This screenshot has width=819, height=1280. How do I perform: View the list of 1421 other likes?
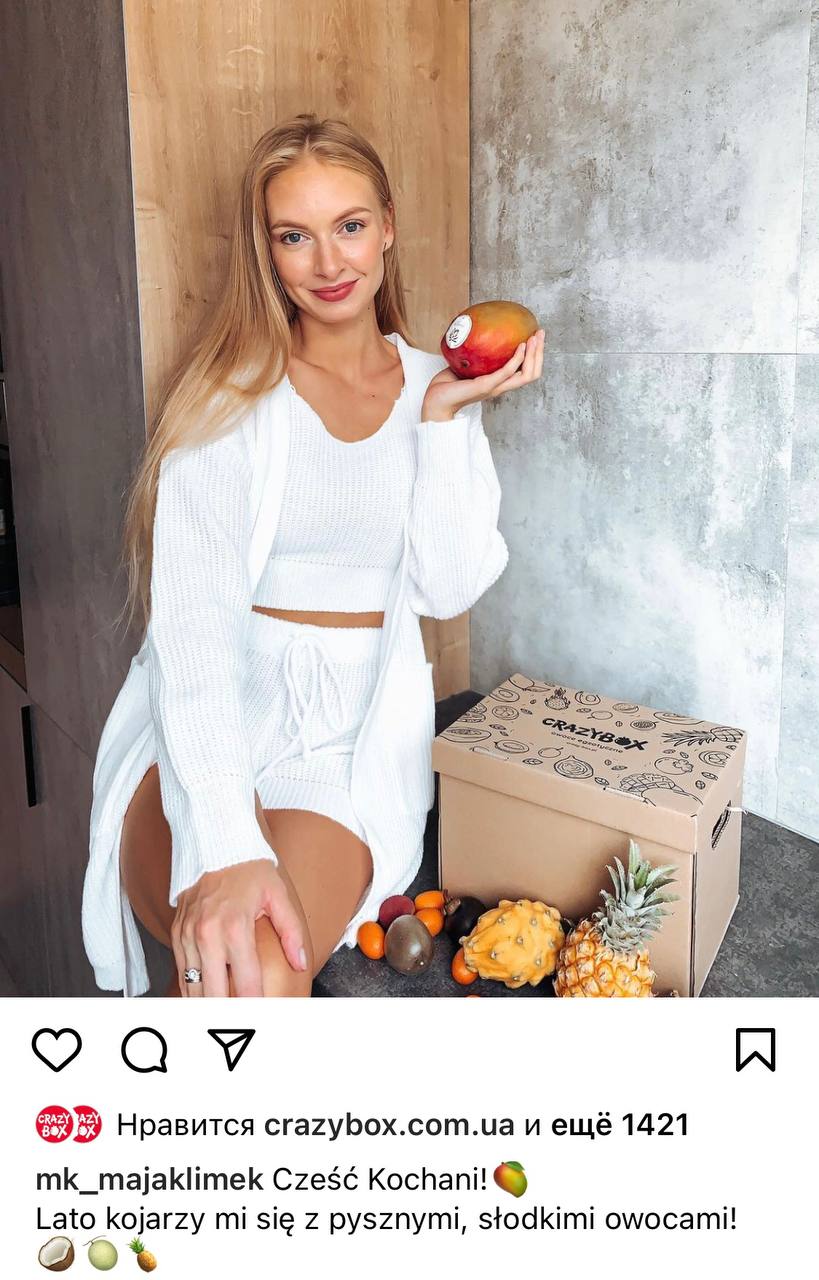click(620, 1125)
